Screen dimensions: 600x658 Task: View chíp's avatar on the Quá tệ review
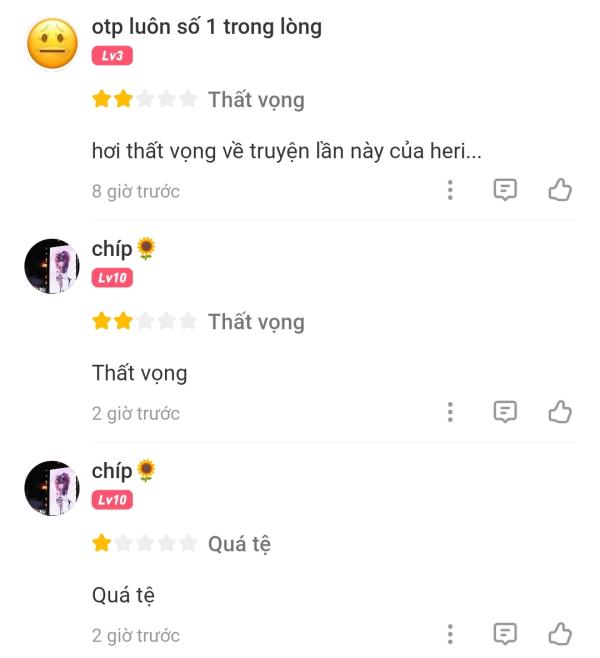pyautogui.click(x=52, y=488)
